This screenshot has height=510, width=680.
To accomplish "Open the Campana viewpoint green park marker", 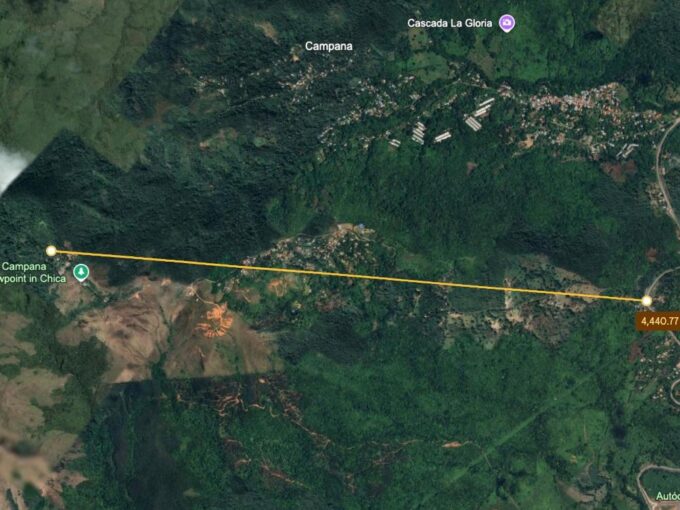I will point(81,272).
